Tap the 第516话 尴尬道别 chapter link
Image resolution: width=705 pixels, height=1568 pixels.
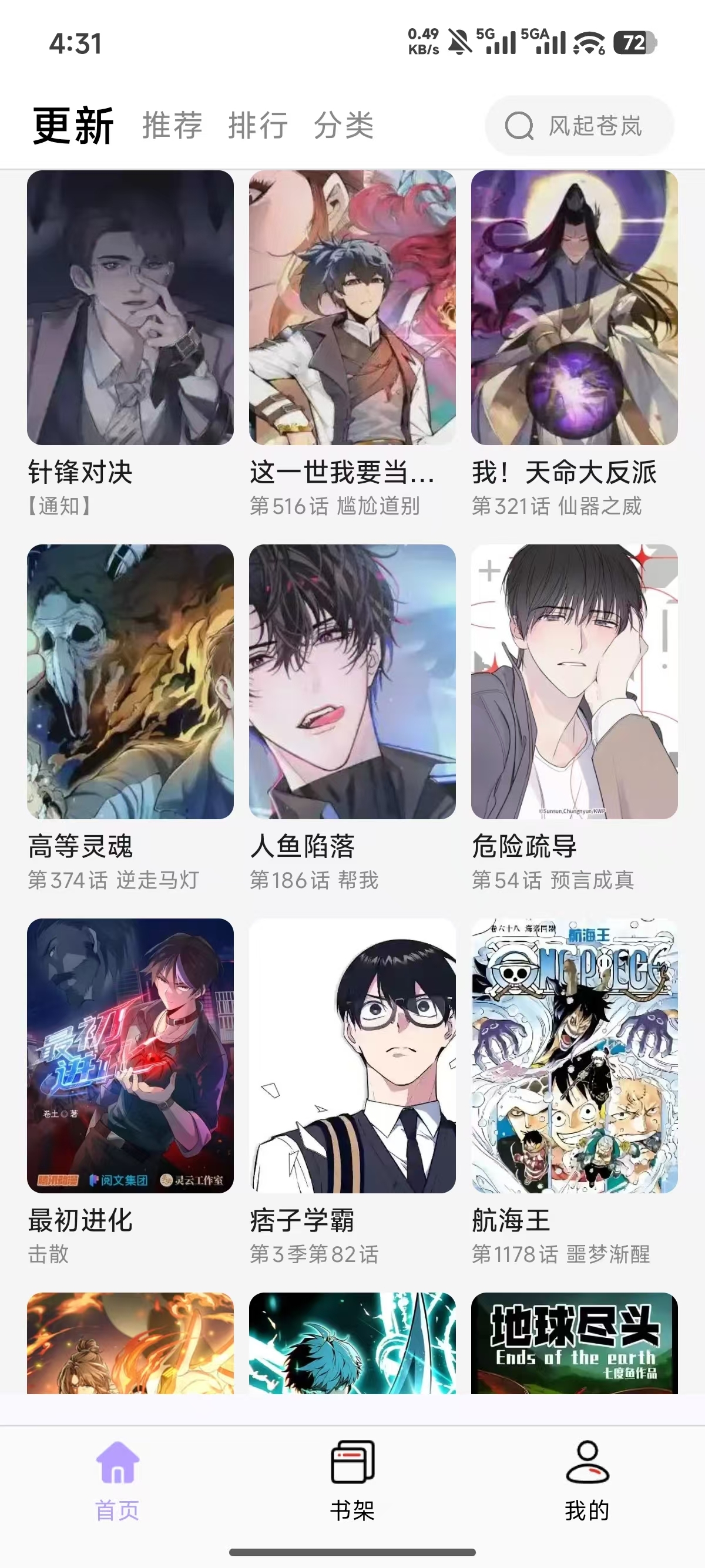click(x=337, y=506)
